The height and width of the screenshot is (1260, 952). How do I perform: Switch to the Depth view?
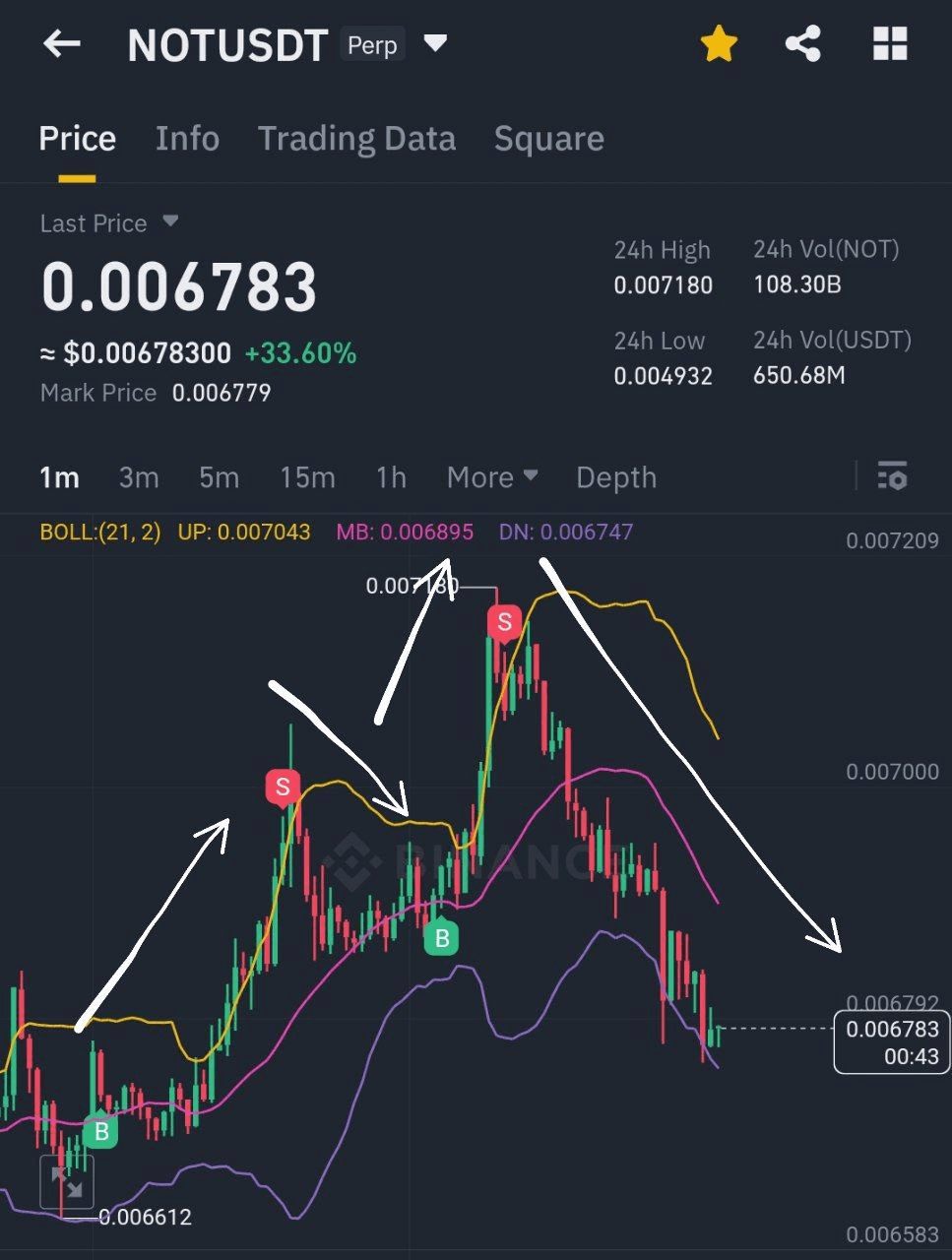[x=615, y=477]
